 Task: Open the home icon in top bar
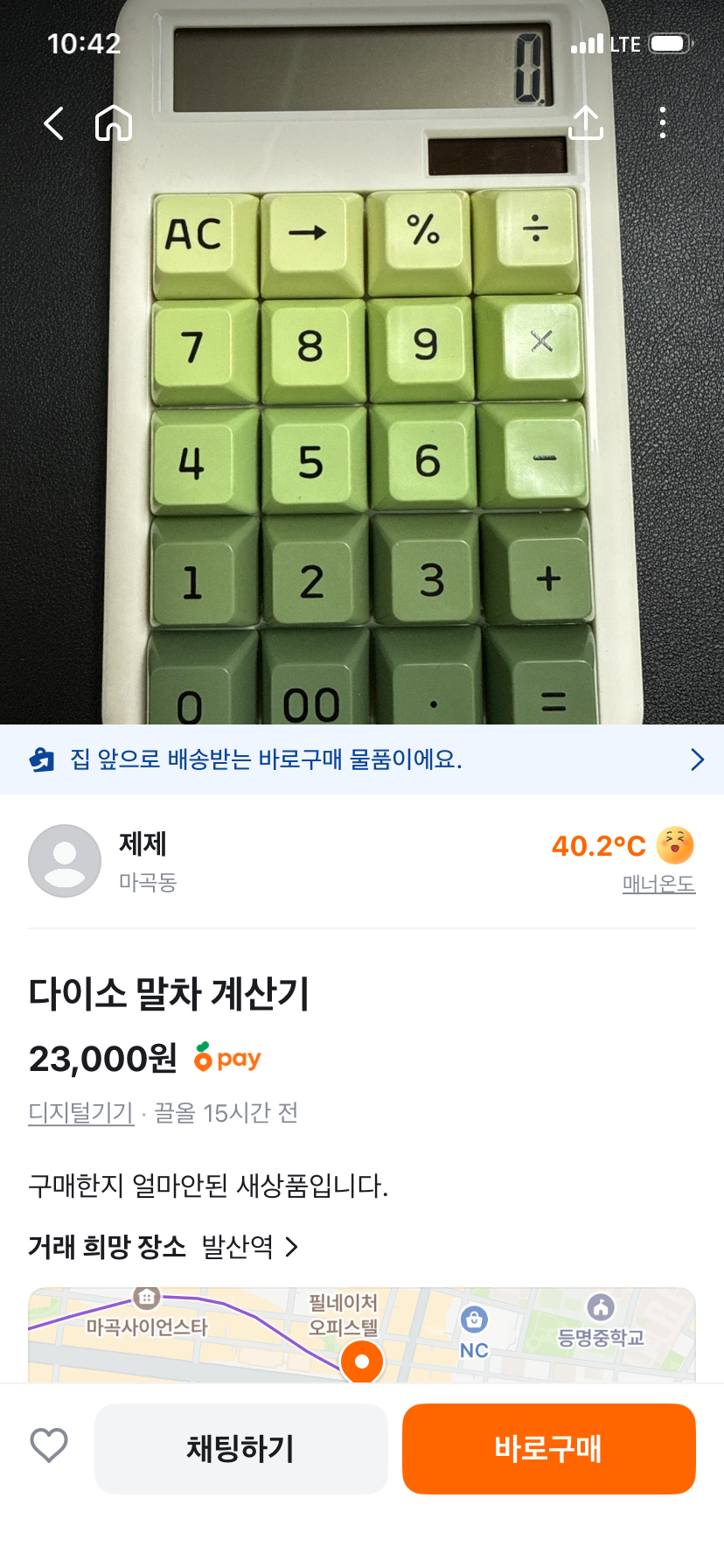(x=114, y=123)
